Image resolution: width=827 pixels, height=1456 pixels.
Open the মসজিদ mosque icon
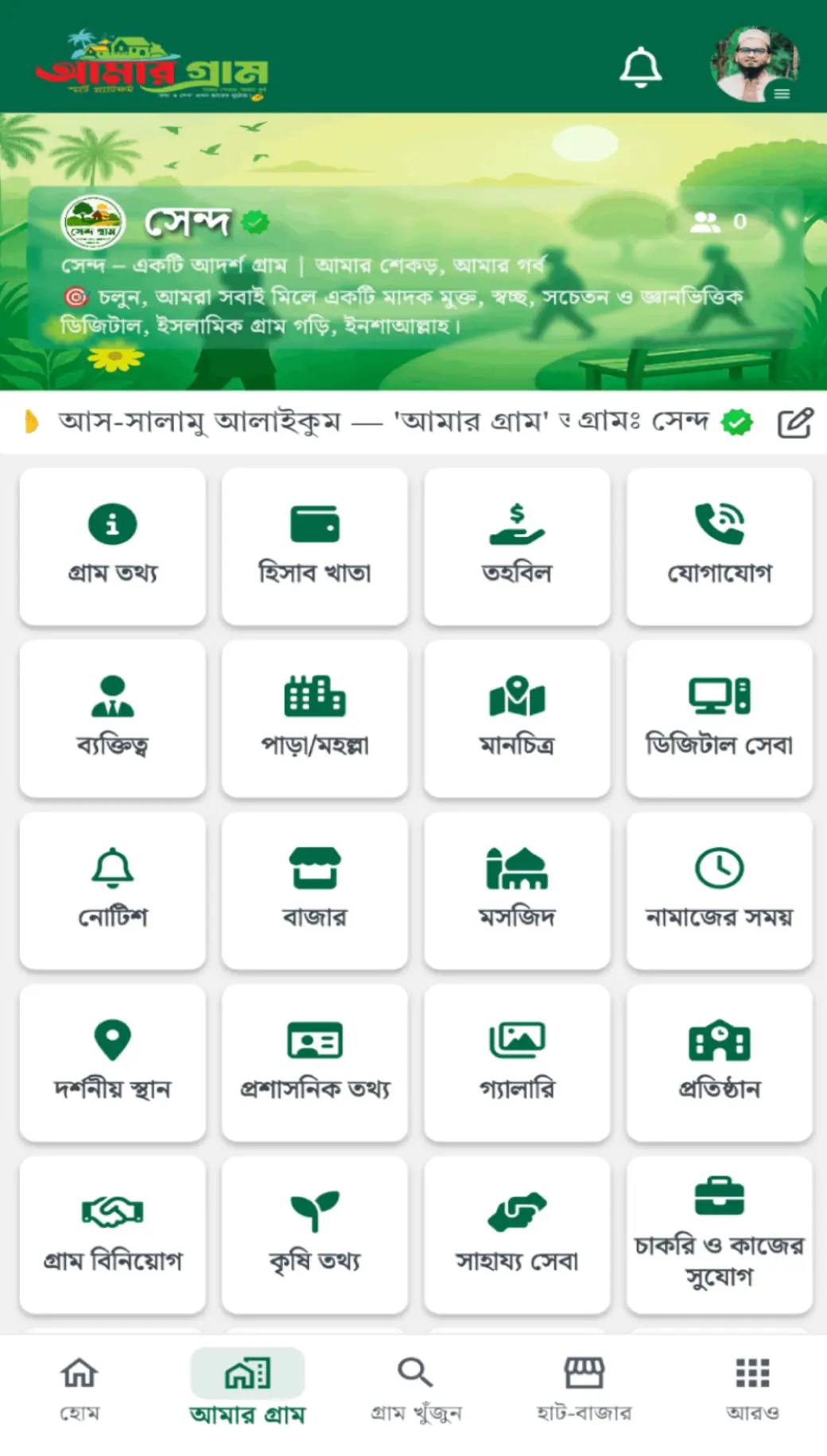tap(517, 868)
